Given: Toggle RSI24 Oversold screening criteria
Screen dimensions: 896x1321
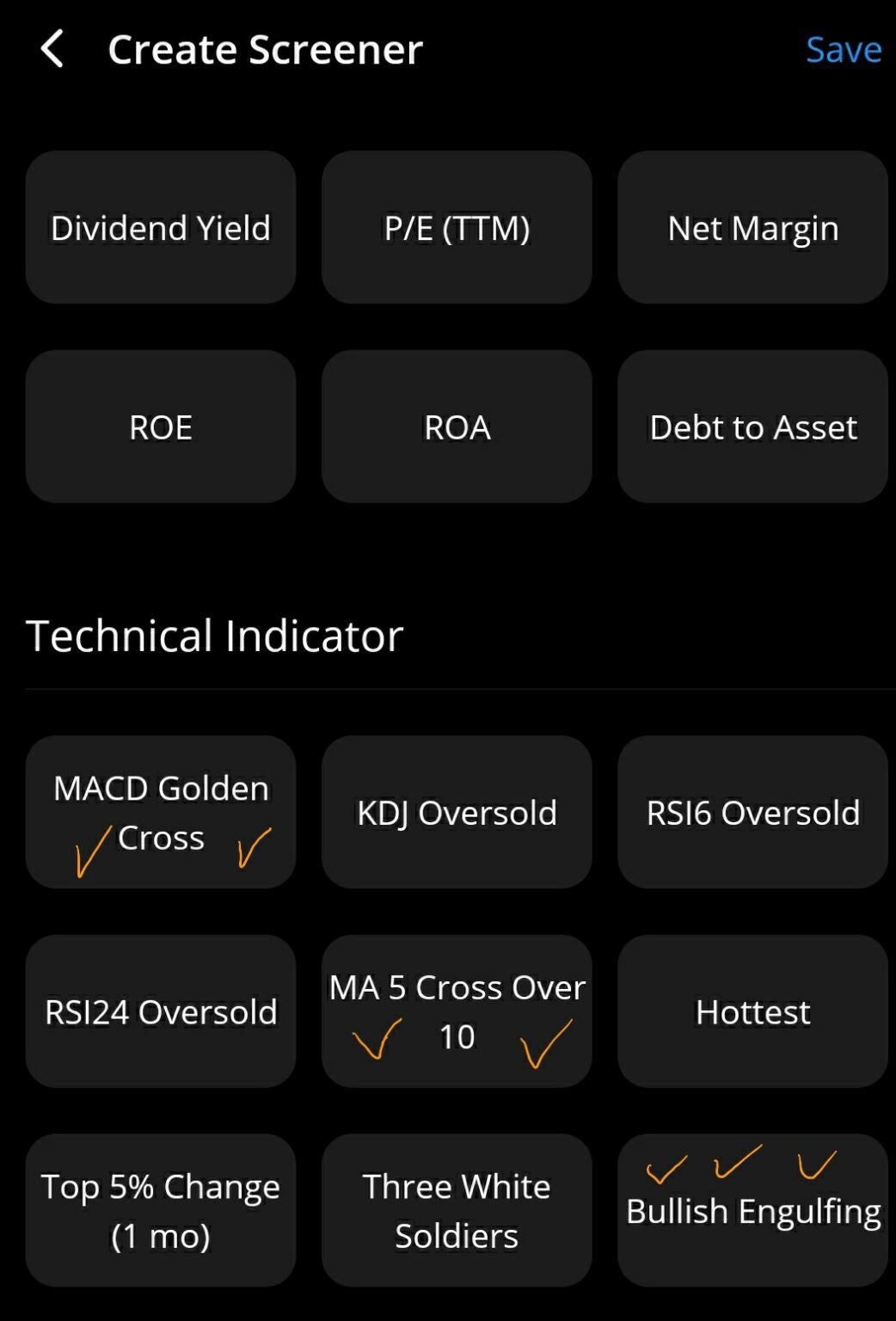Looking at the screenshot, I should pos(160,1011).
